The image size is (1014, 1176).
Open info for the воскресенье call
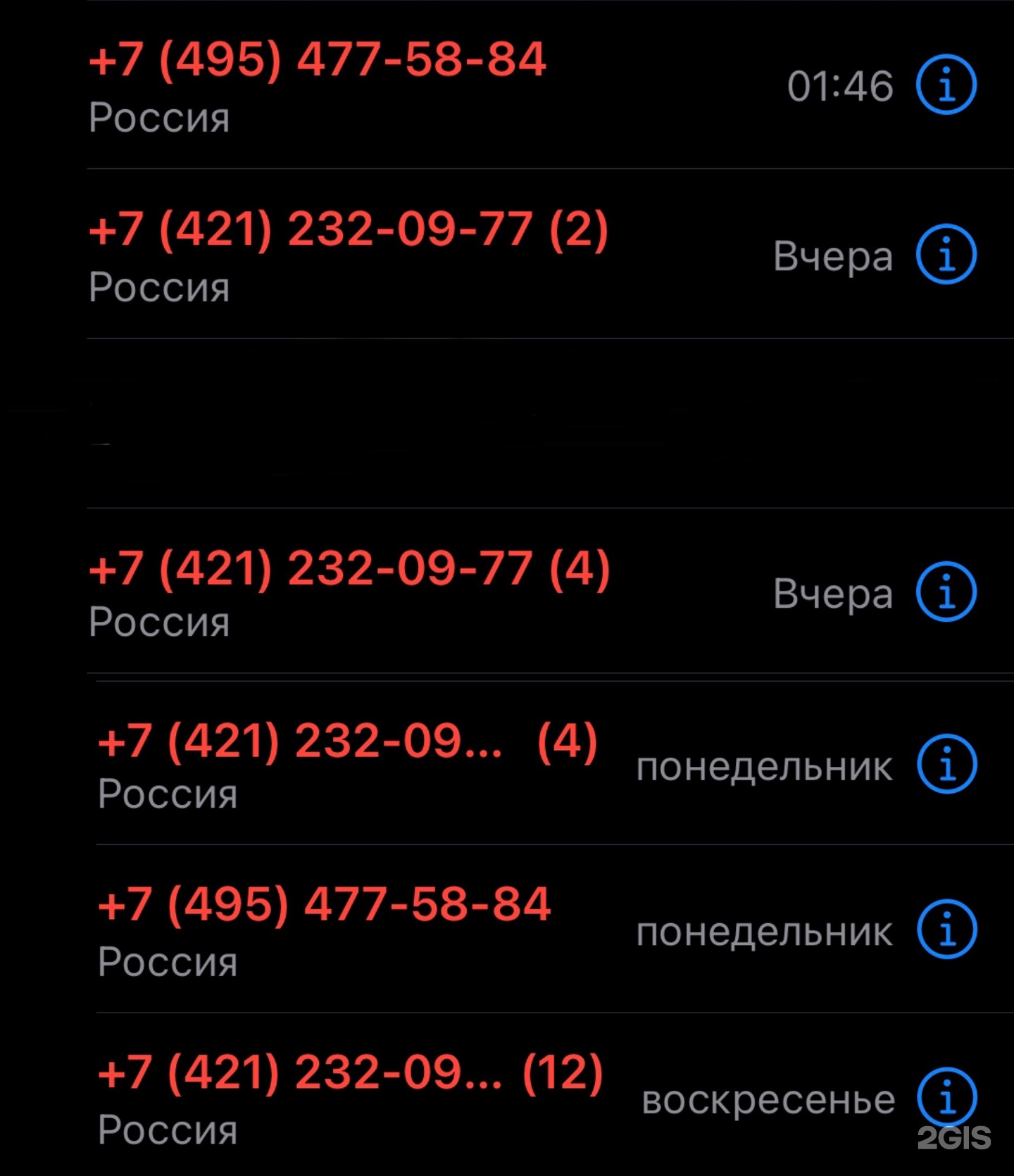point(946,1097)
